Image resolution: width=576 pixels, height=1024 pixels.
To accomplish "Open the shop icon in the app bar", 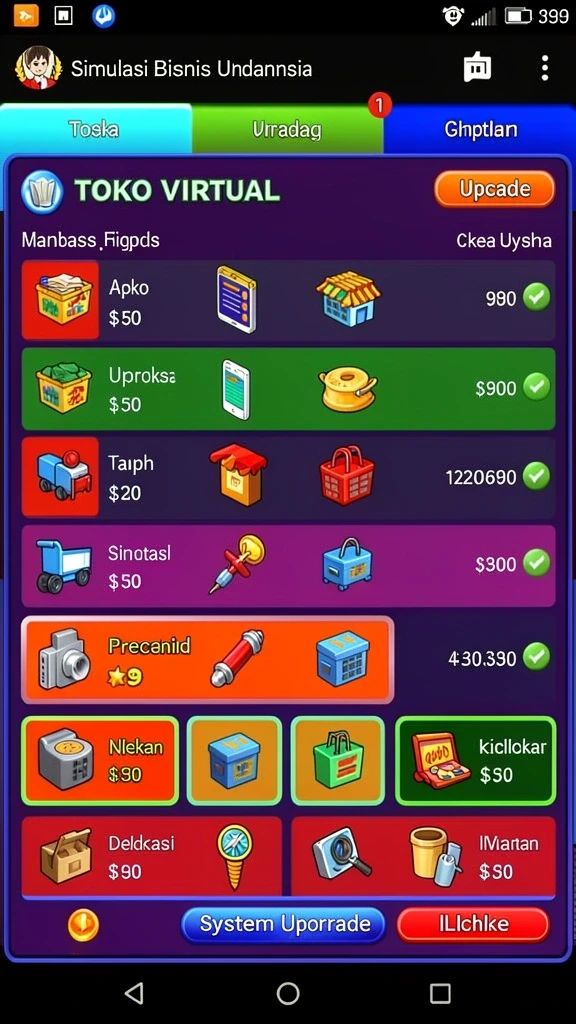I will (477, 67).
